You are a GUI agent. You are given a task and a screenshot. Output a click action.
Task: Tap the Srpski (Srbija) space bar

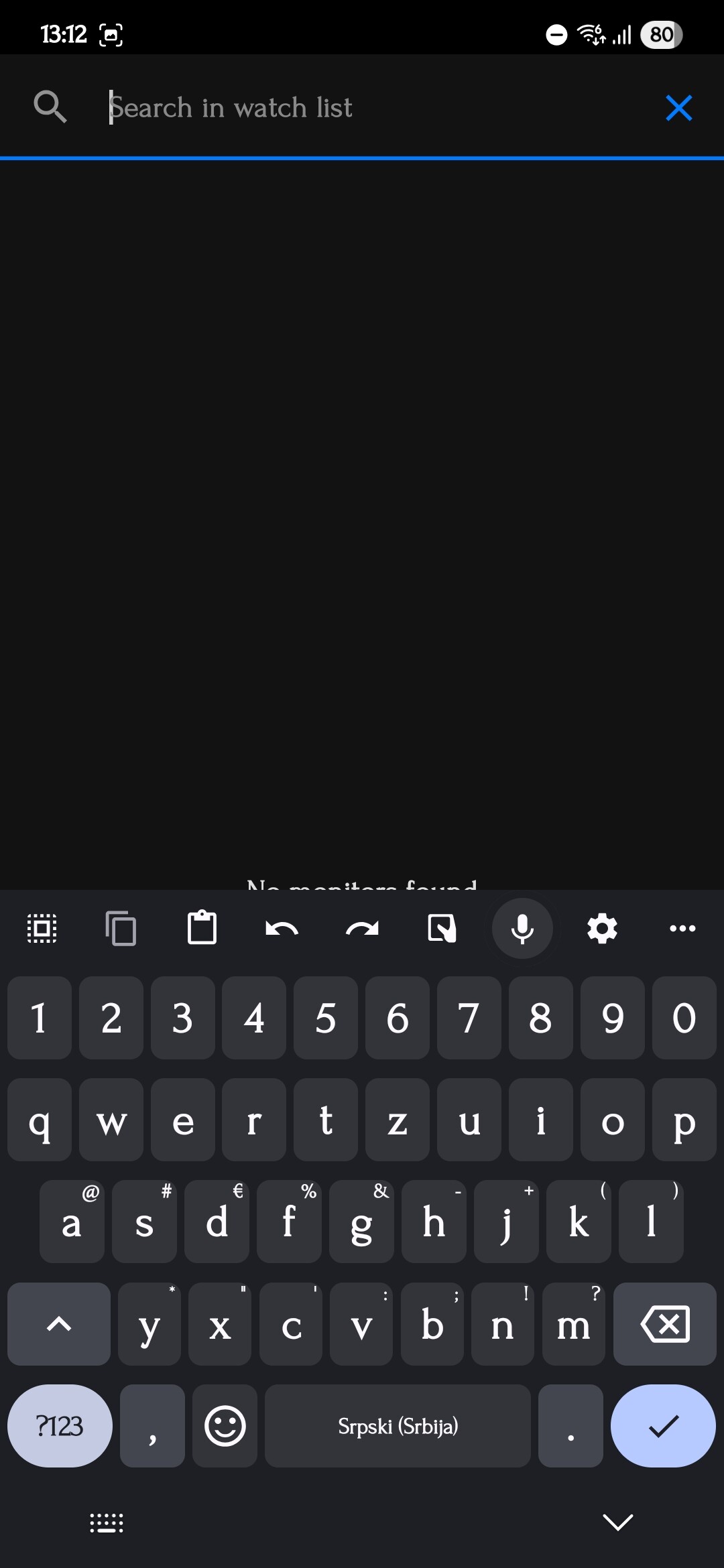tap(398, 1426)
